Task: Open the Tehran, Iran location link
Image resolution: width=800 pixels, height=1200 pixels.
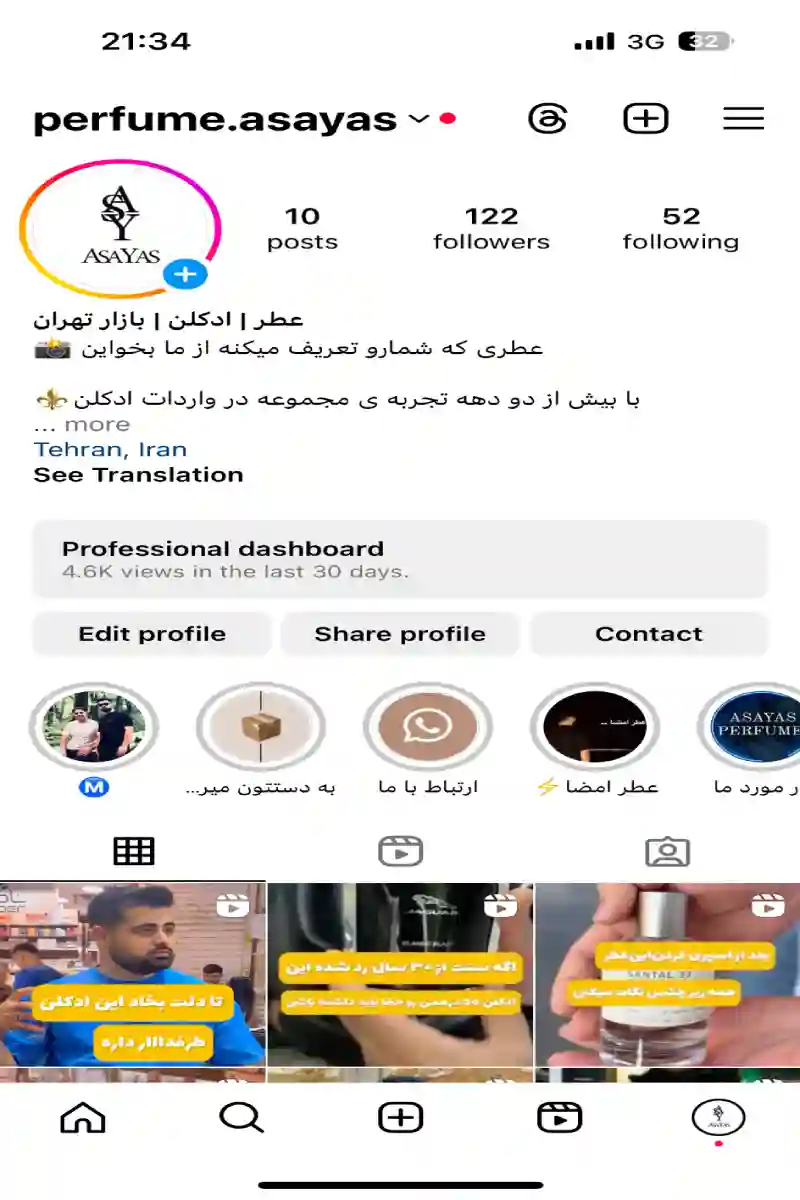Action: 110,450
